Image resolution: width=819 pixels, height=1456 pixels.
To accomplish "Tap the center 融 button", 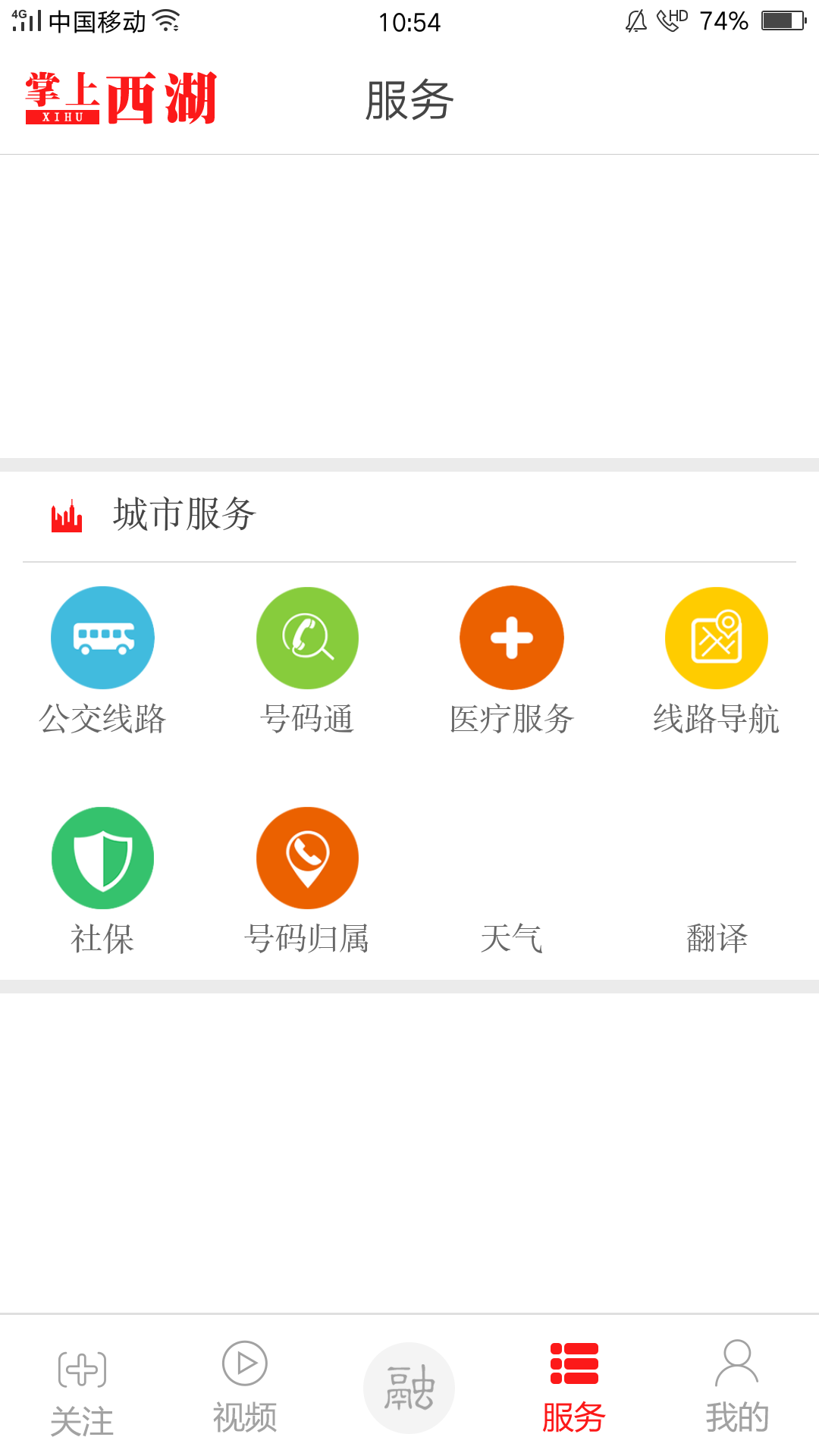I will [x=409, y=1388].
